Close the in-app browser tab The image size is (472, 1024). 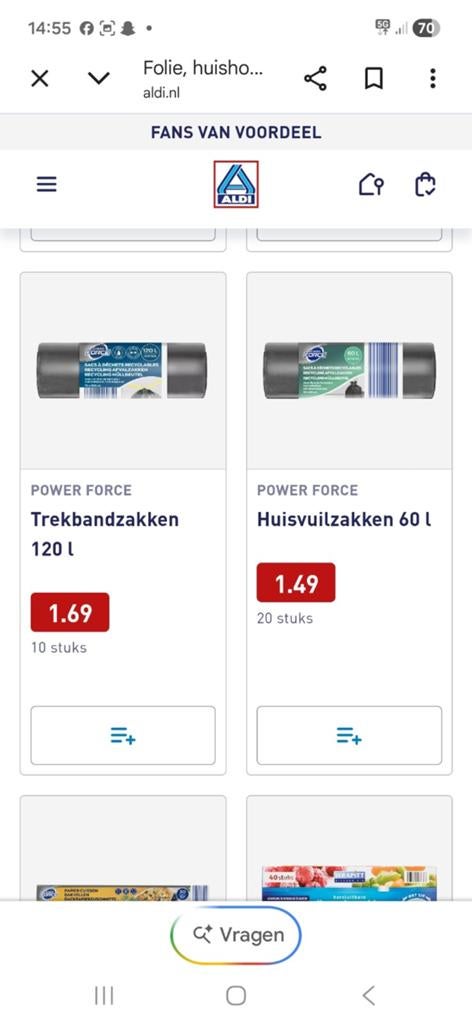pos(40,79)
